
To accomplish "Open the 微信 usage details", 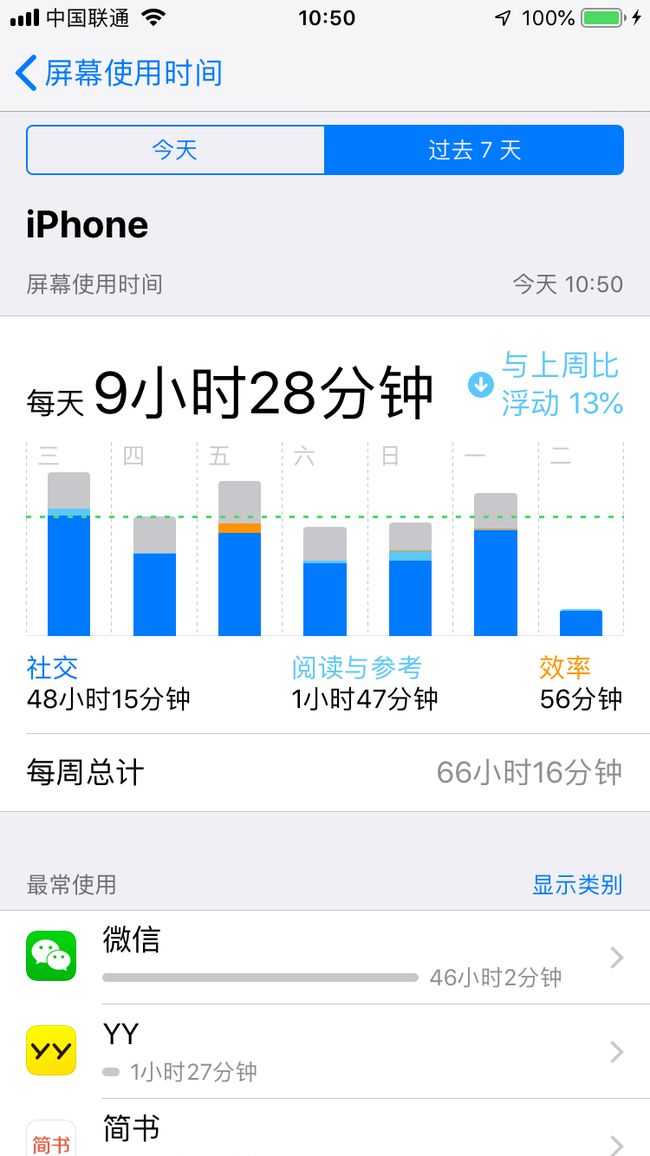I will [325, 957].
